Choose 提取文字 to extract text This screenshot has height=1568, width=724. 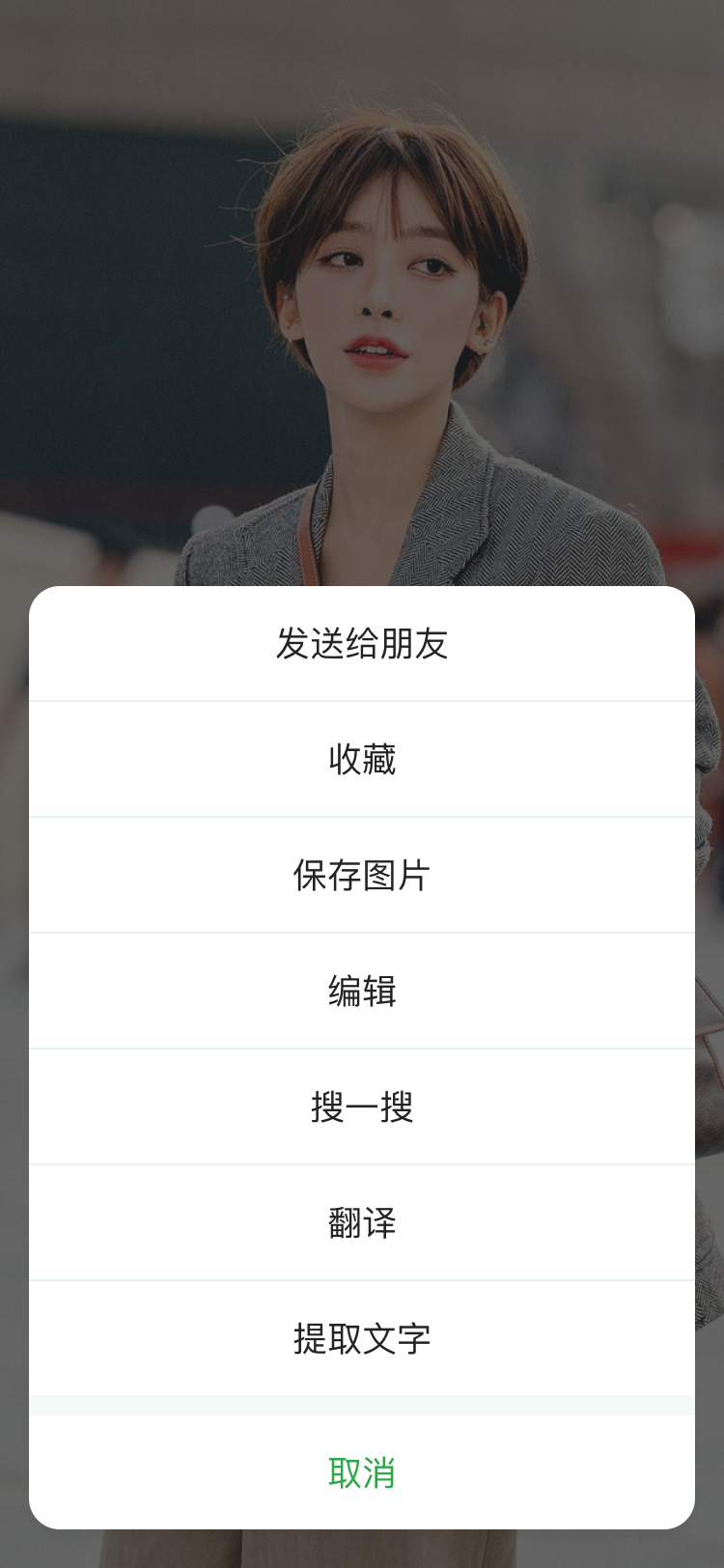pos(362,1339)
